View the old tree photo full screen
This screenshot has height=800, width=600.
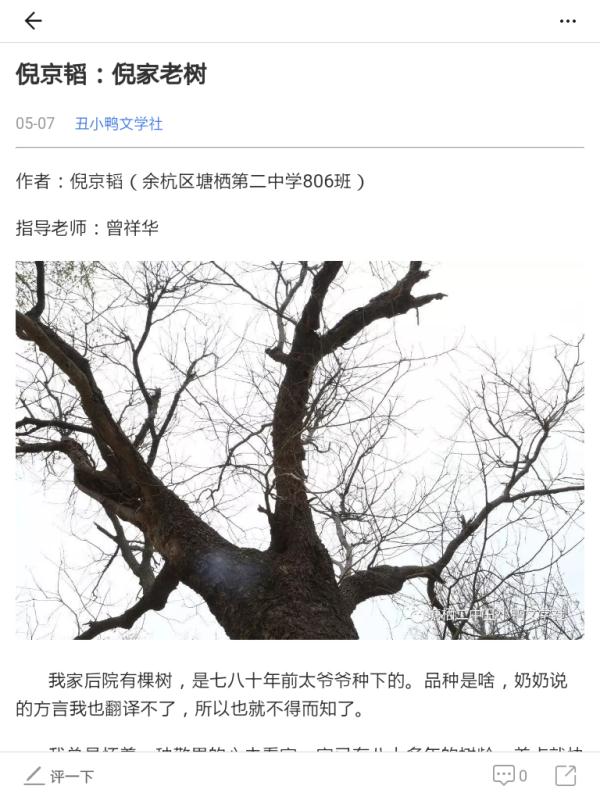tap(300, 450)
